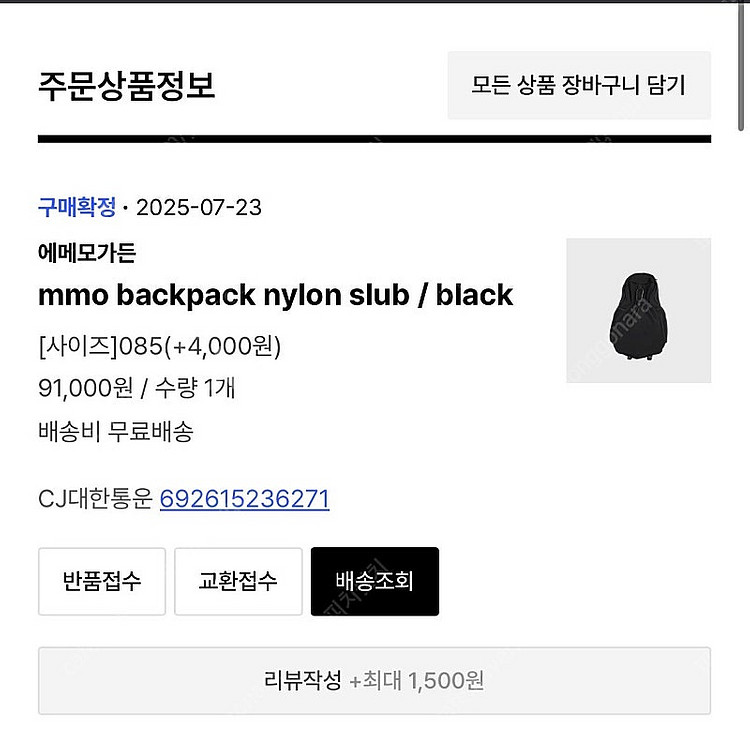Open mmo backpack nylon slub product title
750x750 pixels.
coord(275,295)
